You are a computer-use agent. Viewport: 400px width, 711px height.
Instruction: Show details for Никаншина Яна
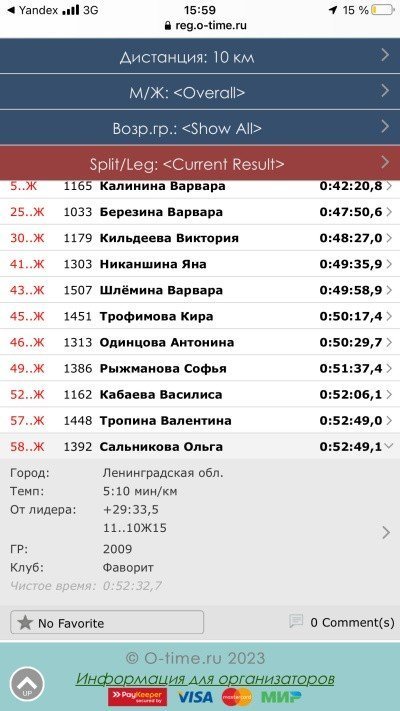tap(200, 264)
